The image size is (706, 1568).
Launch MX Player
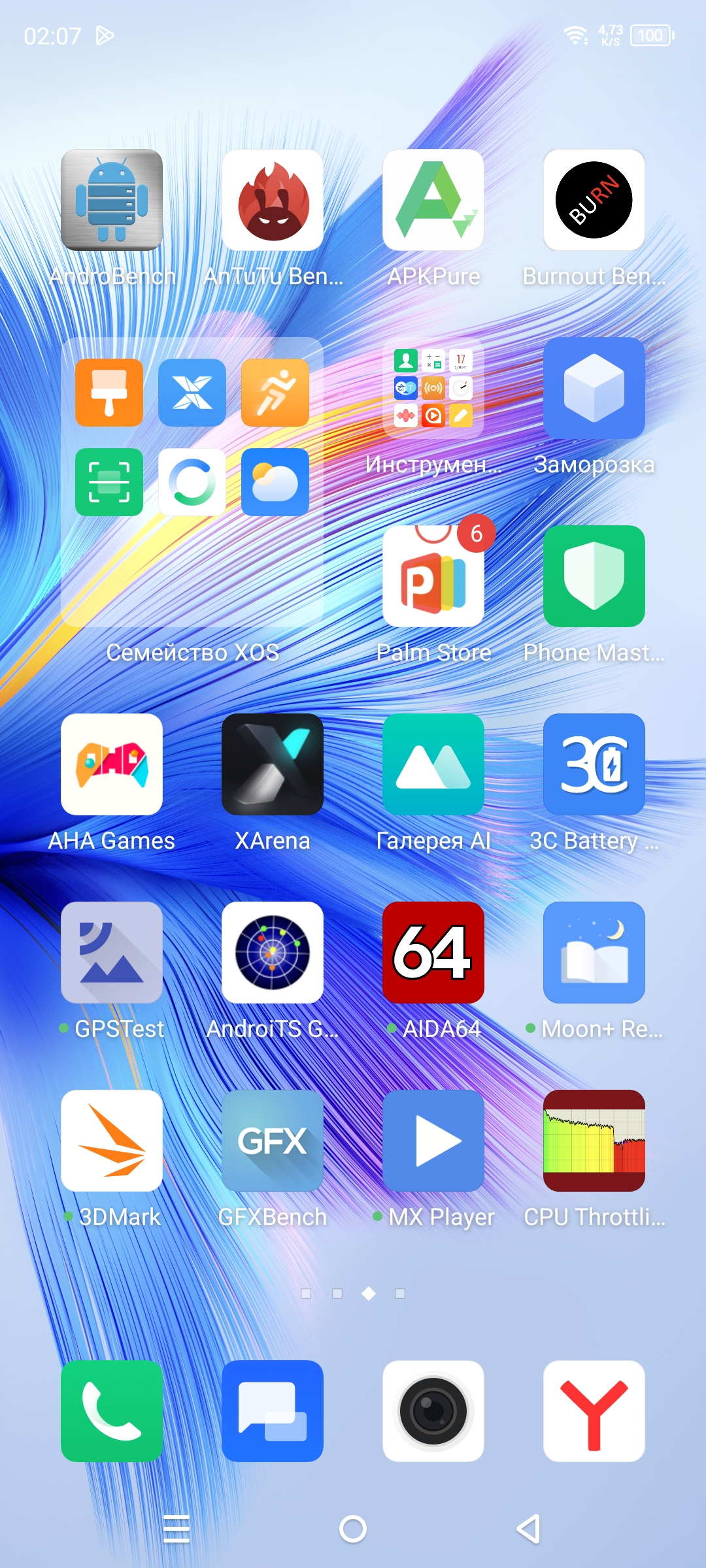(x=433, y=1141)
